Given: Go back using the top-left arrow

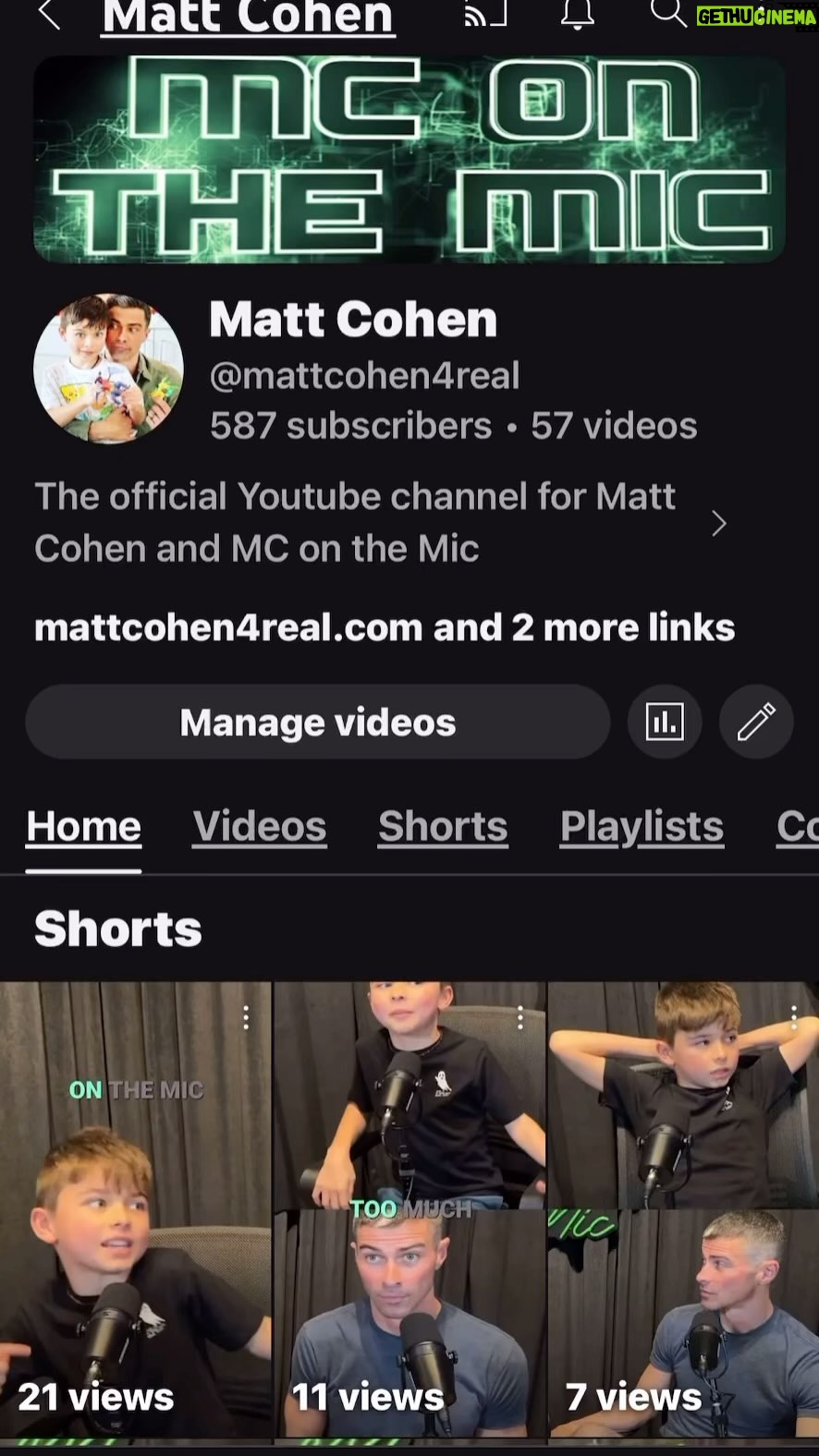Looking at the screenshot, I should click(x=49, y=15).
